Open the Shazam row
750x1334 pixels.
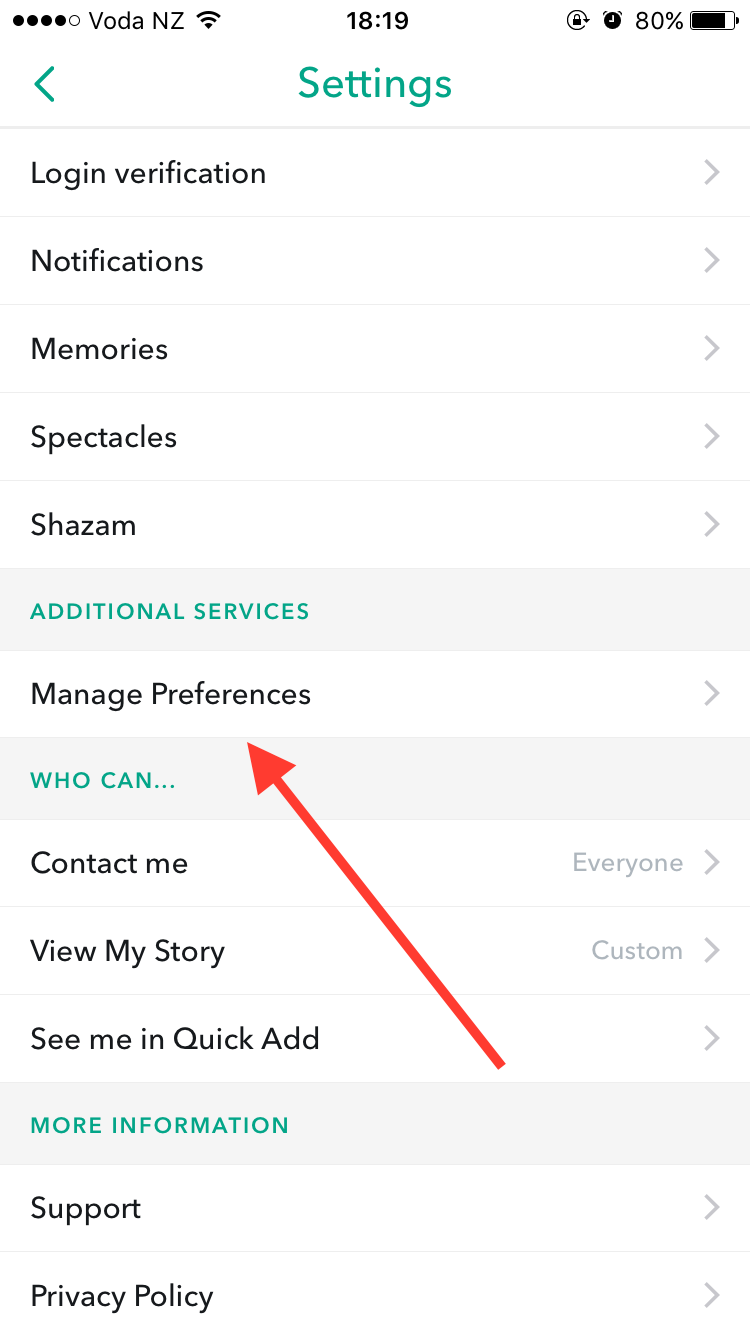(x=375, y=525)
